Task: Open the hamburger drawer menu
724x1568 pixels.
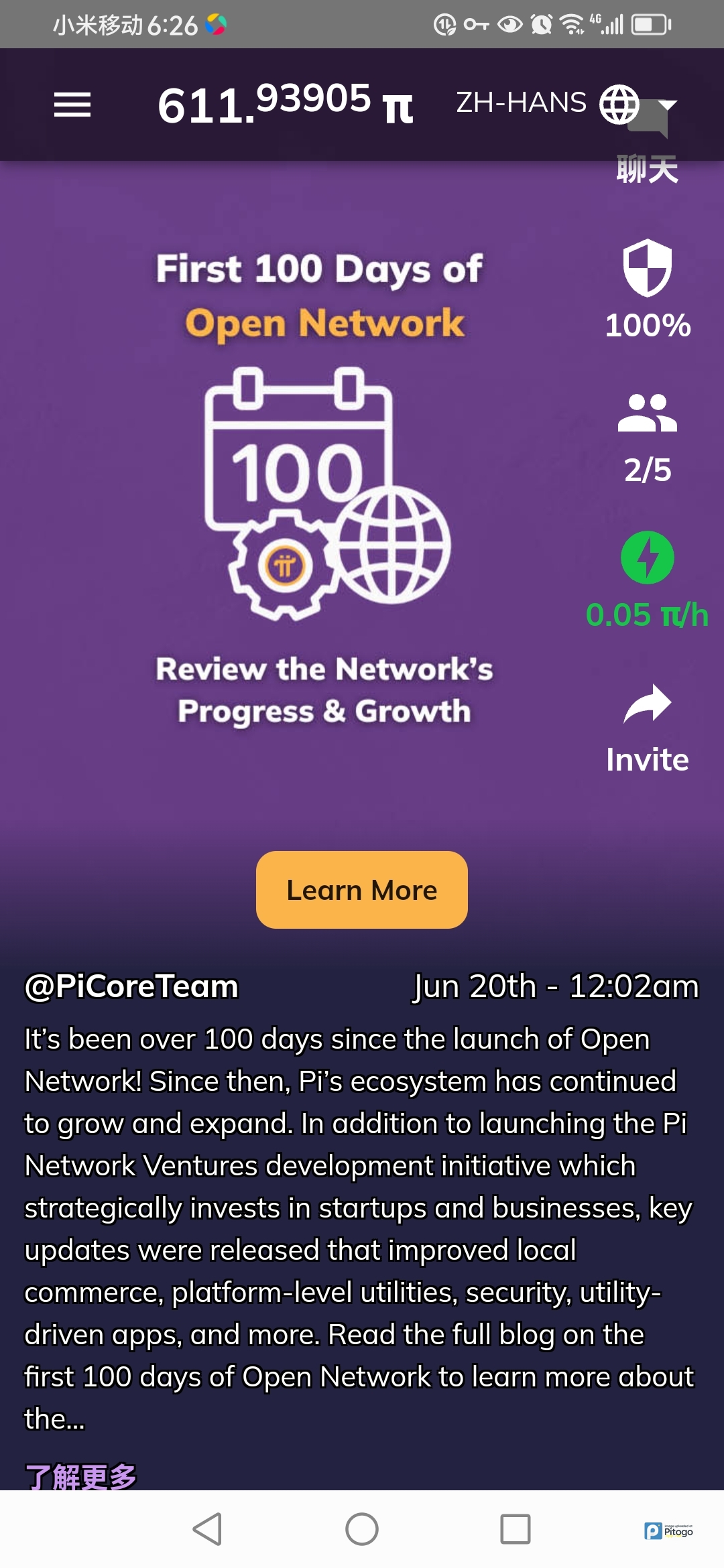Action: pos(72,105)
